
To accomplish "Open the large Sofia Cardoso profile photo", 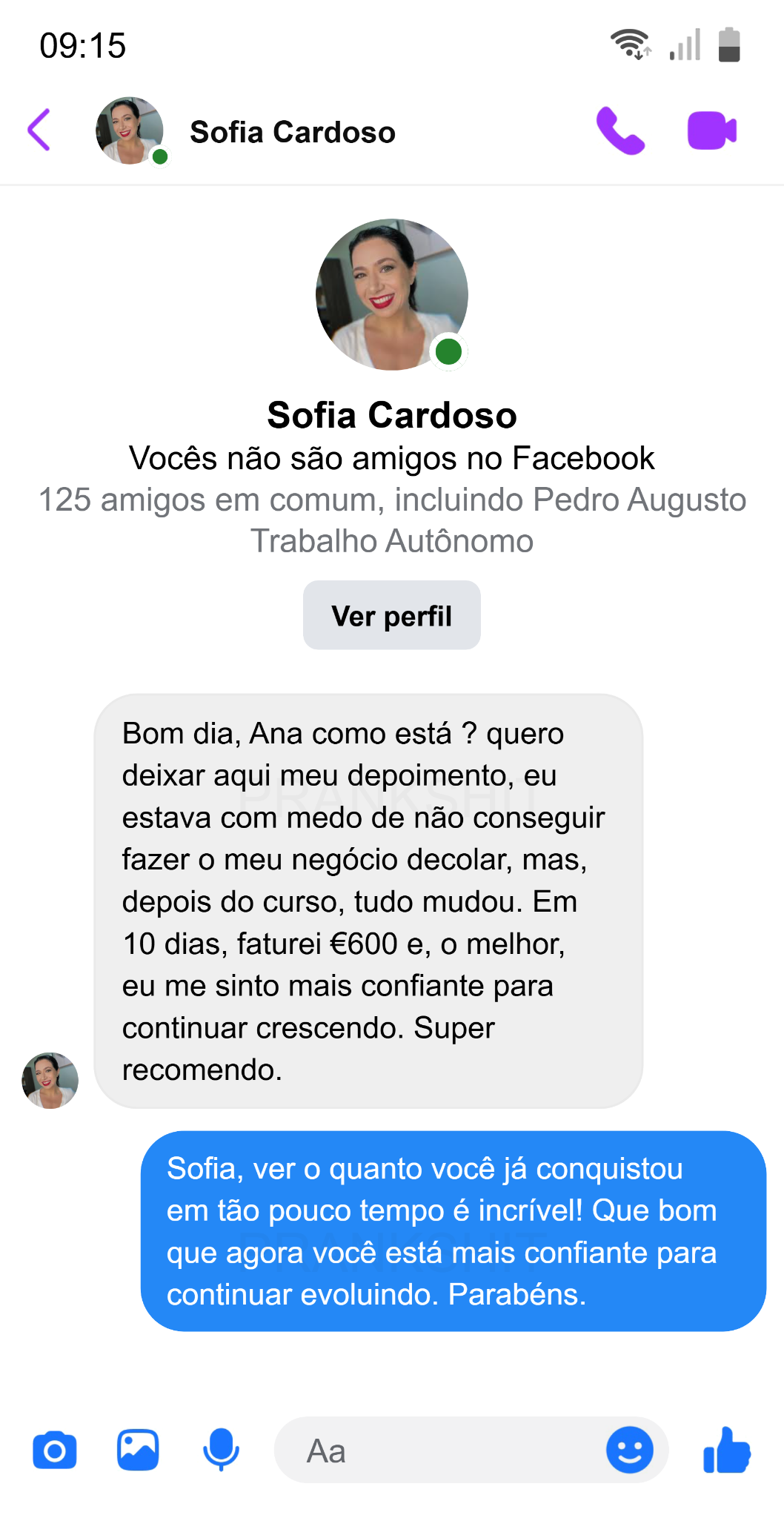I will click(391, 294).
